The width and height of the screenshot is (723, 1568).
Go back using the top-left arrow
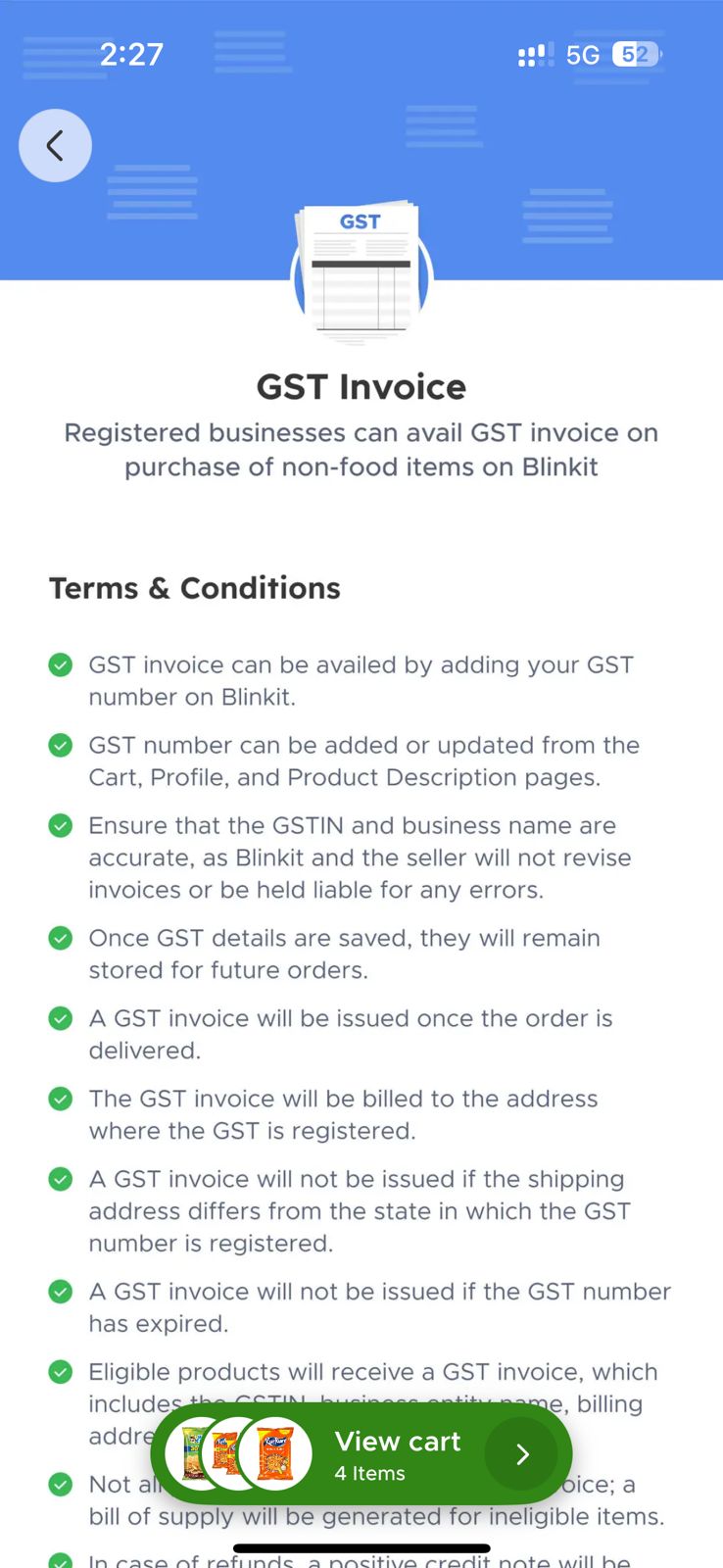coord(55,146)
